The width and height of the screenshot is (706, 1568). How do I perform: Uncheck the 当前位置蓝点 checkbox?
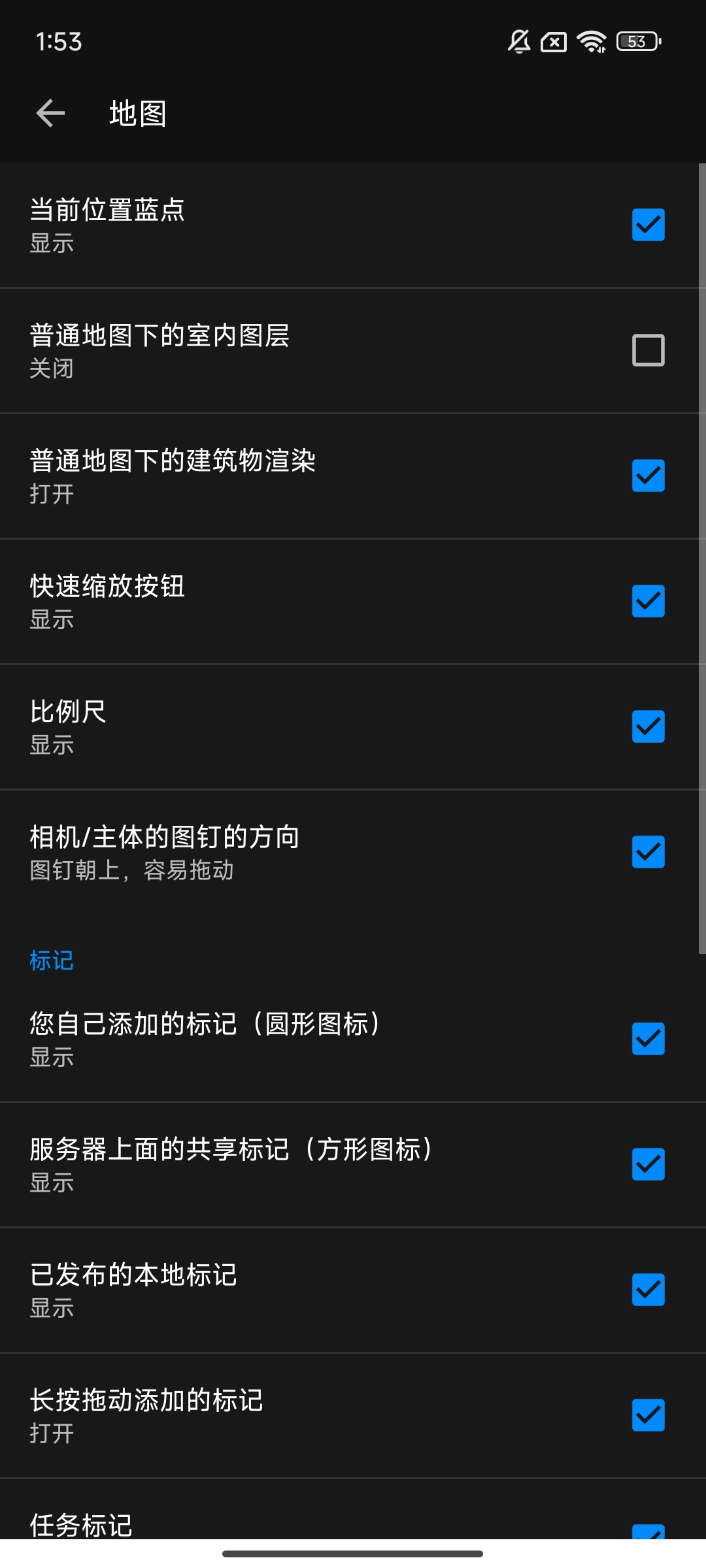coord(648,225)
